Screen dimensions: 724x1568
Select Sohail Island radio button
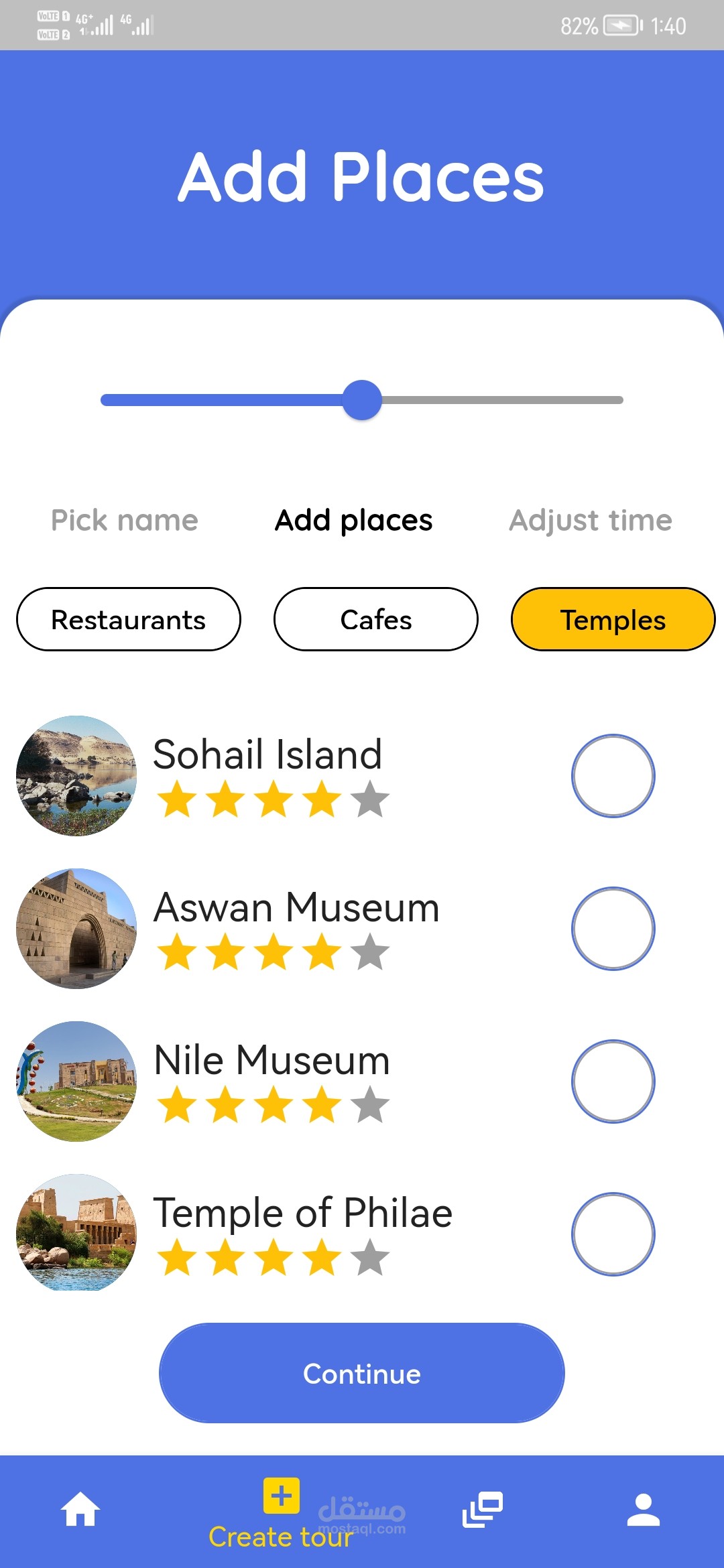coord(613,775)
